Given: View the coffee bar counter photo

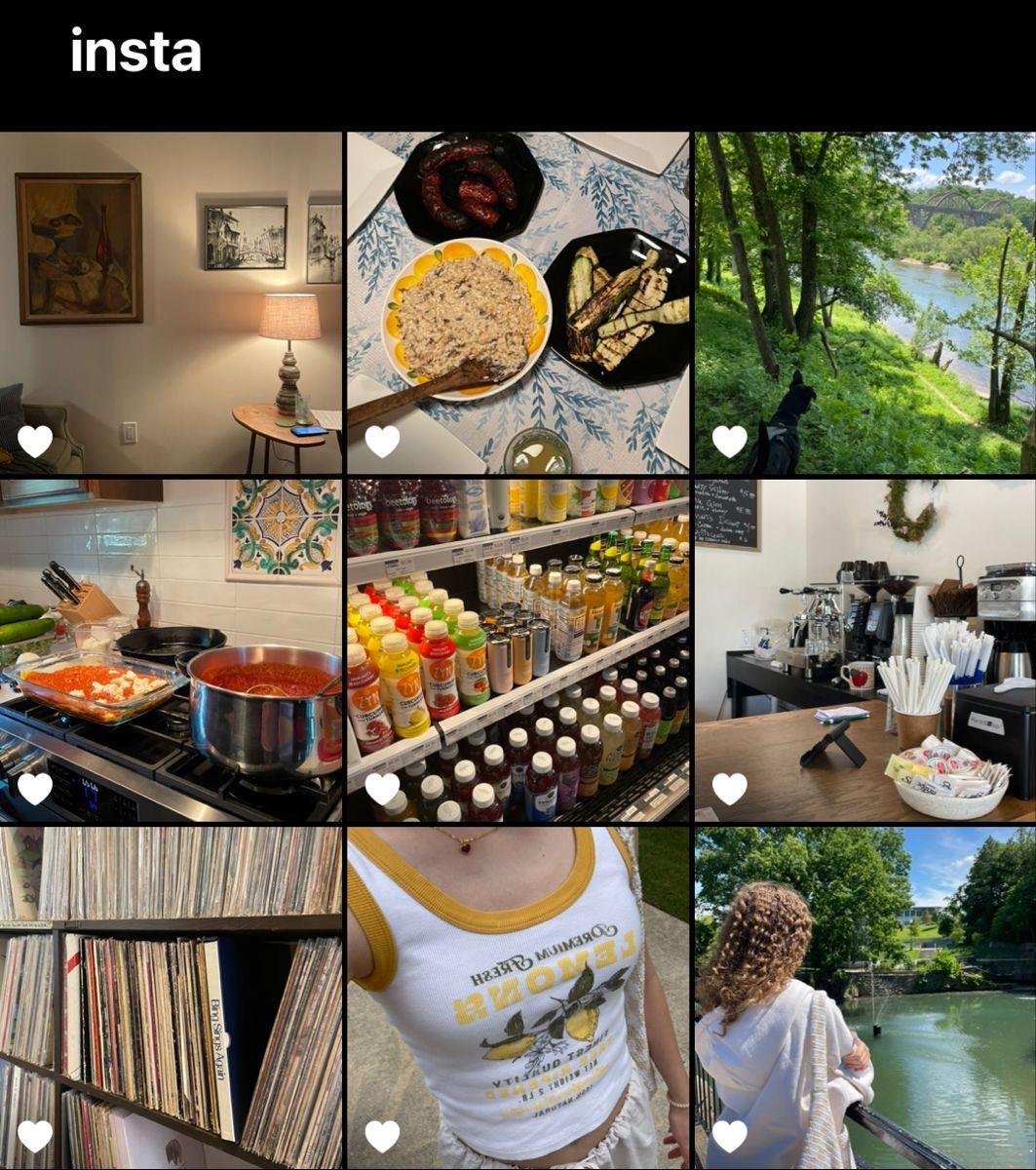Looking at the screenshot, I should tap(864, 650).
